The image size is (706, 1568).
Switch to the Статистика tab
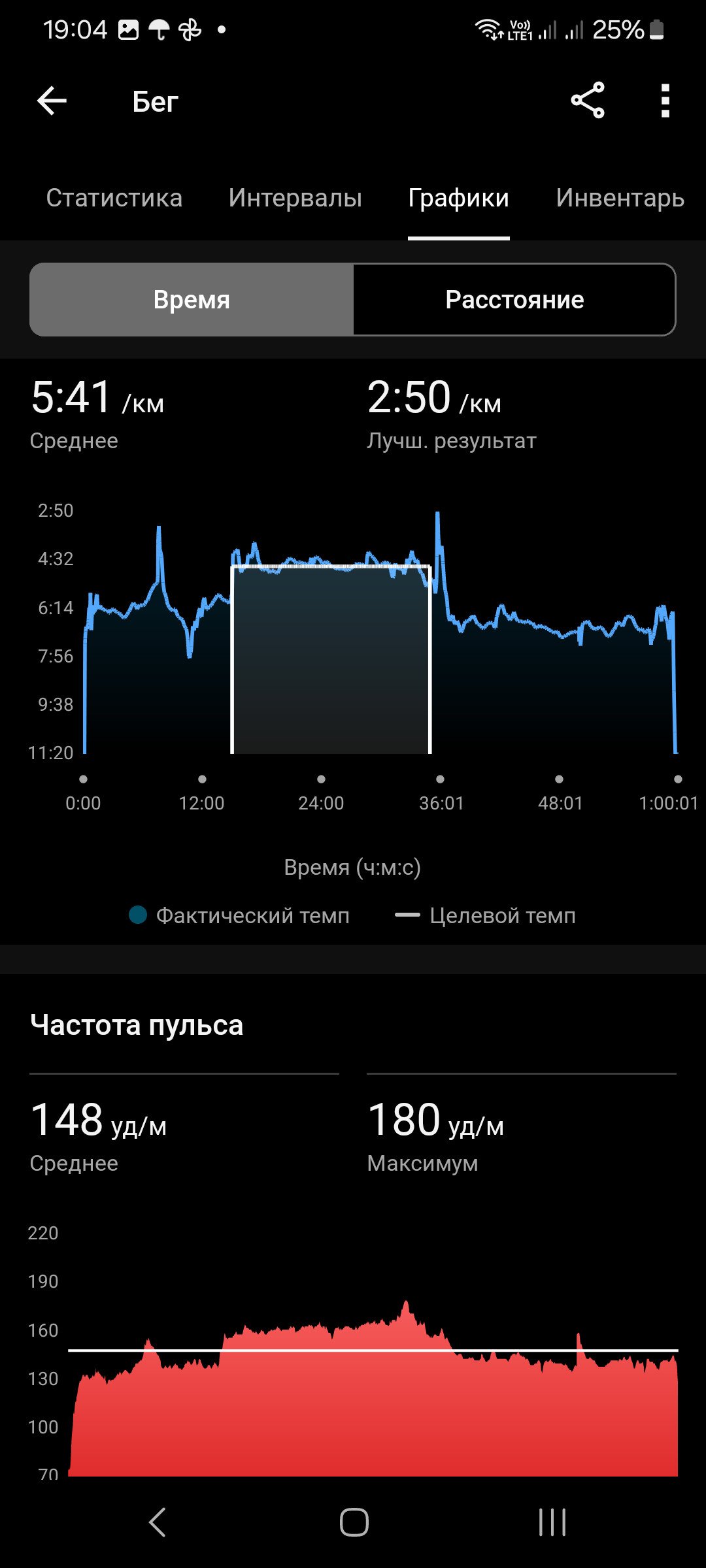point(114,198)
